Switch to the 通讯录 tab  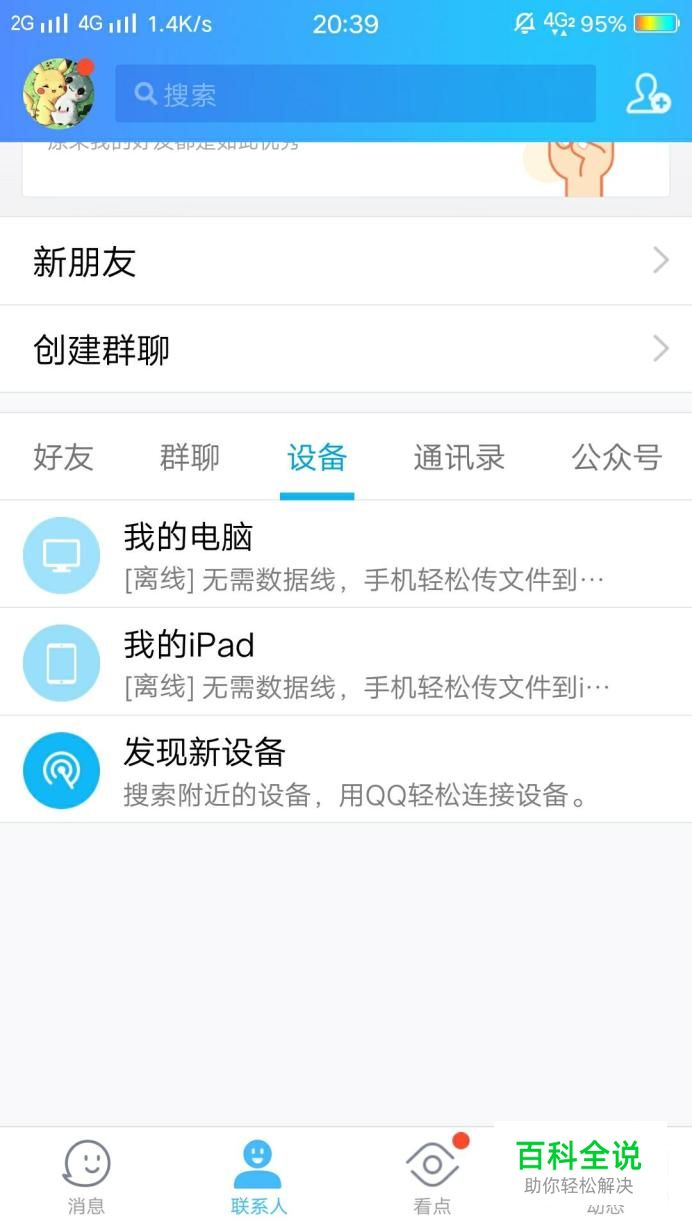coord(459,458)
